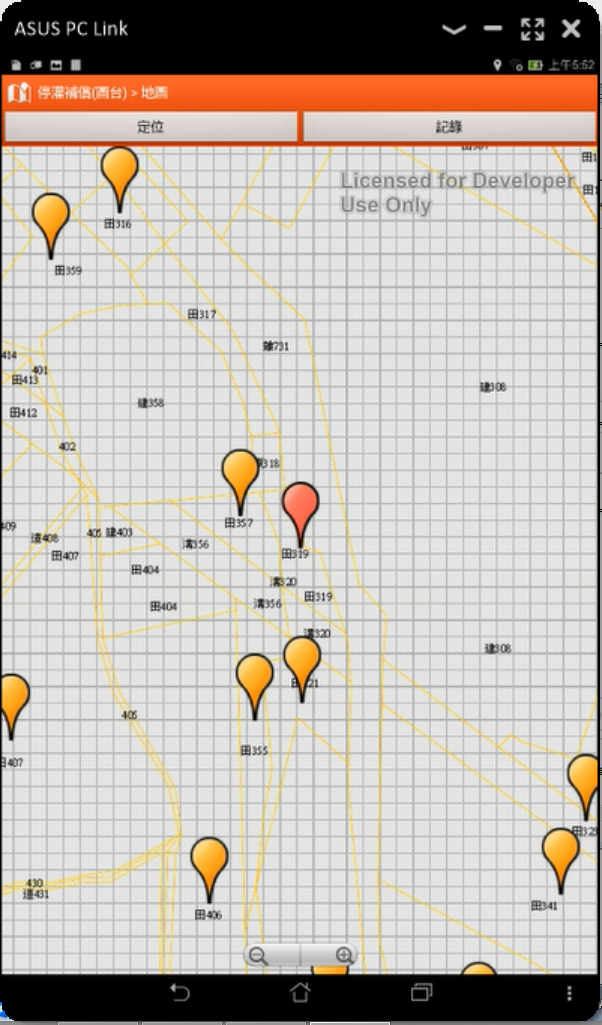Select the red pin labeled 田319

[x=300, y=507]
